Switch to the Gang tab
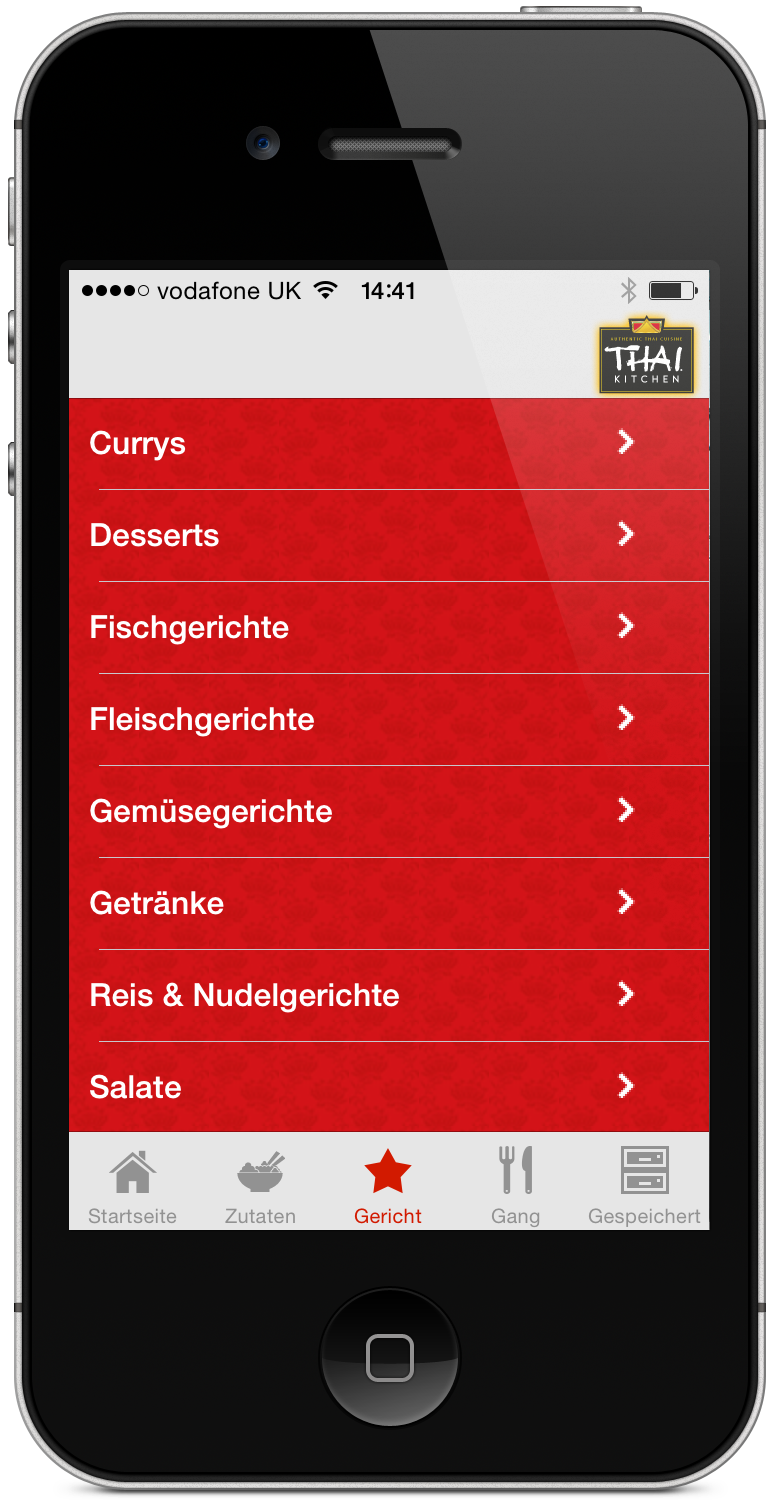Viewport: 774px width, 1500px height. click(x=516, y=1185)
